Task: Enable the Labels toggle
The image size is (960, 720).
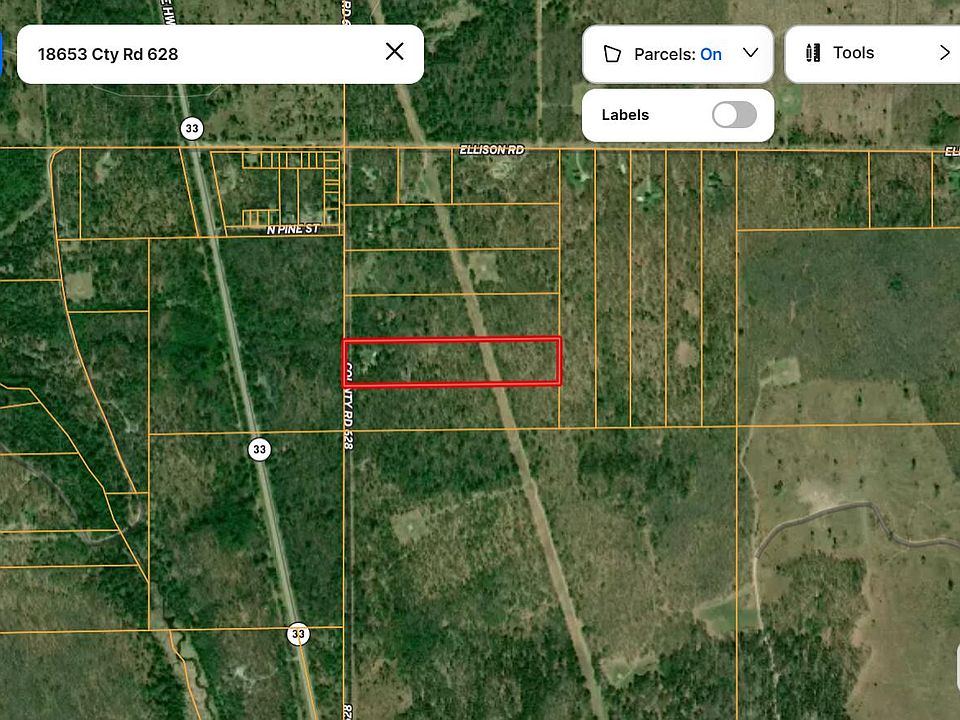Action: click(734, 115)
